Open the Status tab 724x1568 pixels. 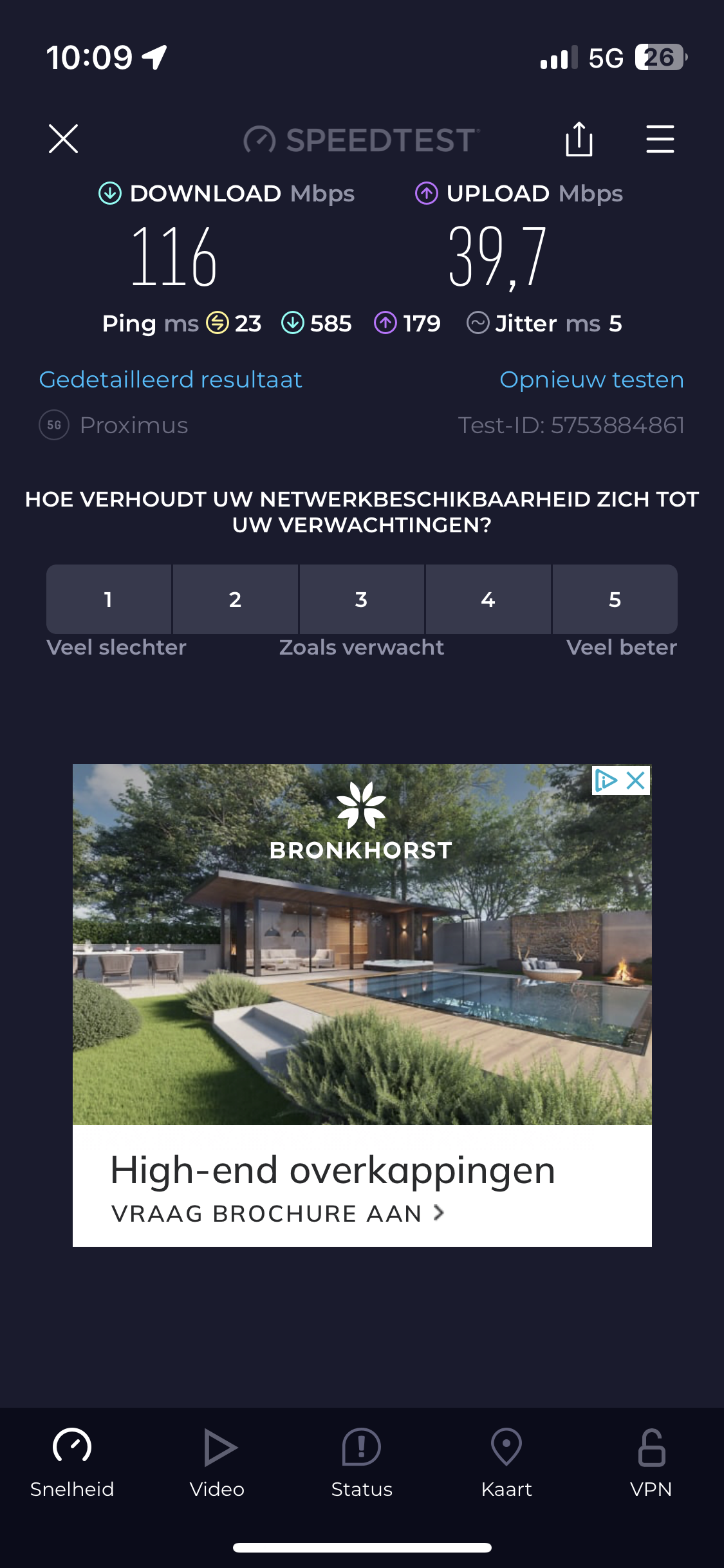pyautogui.click(x=362, y=1460)
